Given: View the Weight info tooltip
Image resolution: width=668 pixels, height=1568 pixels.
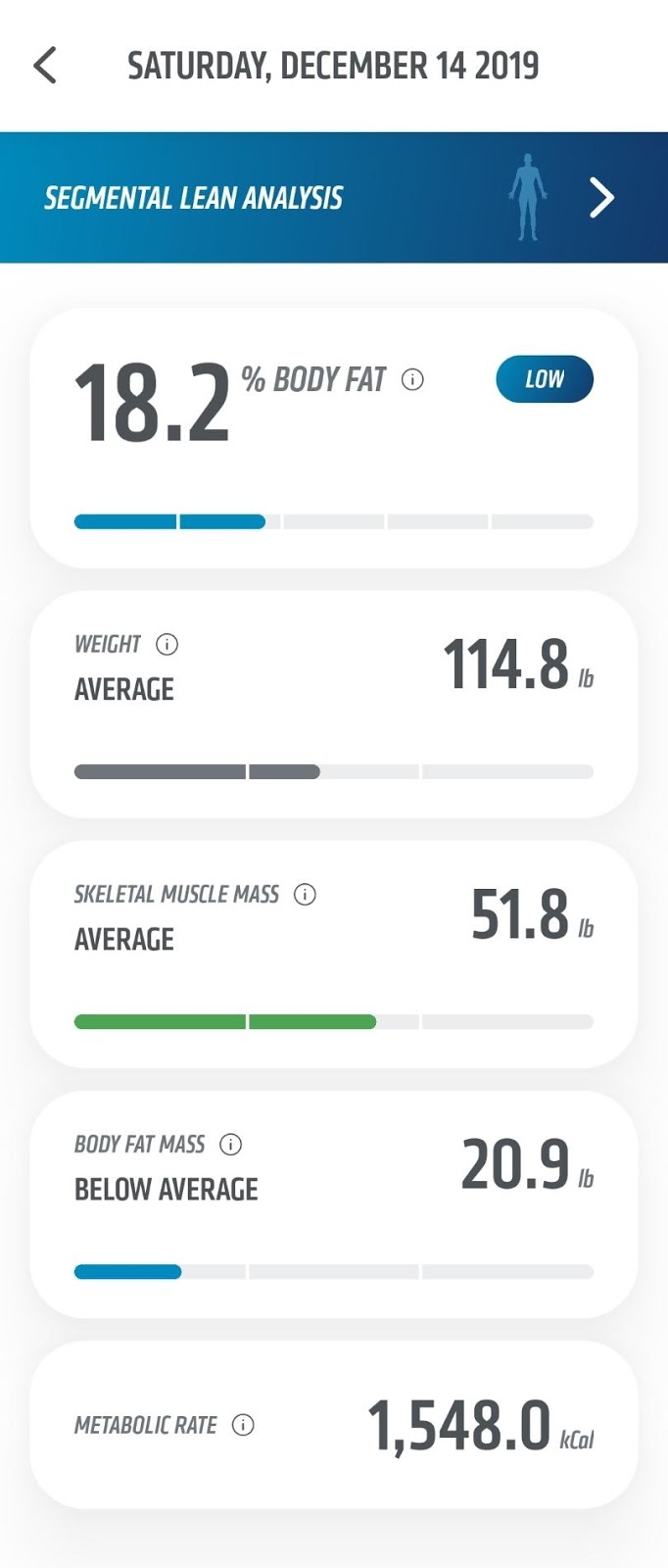Looking at the screenshot, I should click(x=167, y=645).
